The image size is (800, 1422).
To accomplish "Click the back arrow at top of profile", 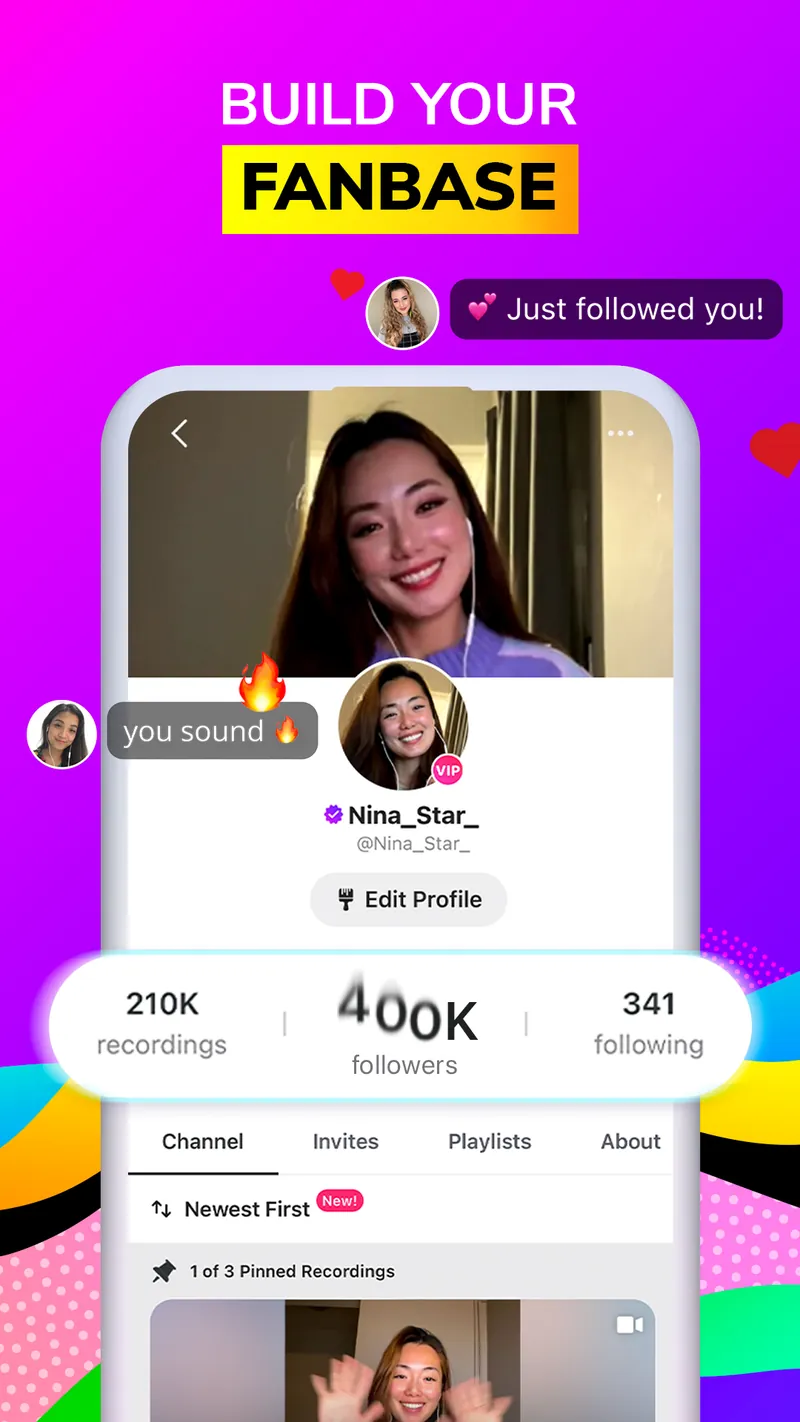I will point(180,433).
